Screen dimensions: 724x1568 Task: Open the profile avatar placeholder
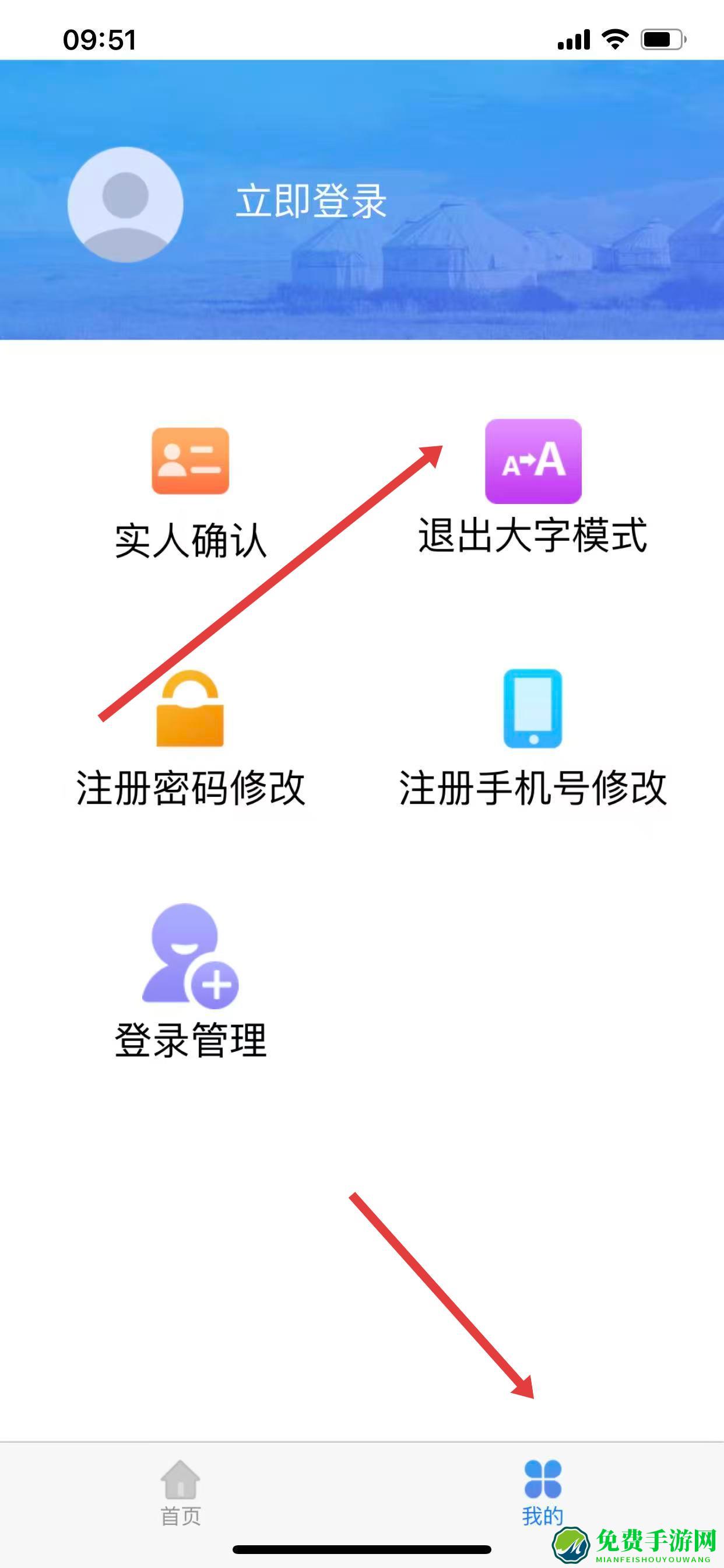(125, 205)
